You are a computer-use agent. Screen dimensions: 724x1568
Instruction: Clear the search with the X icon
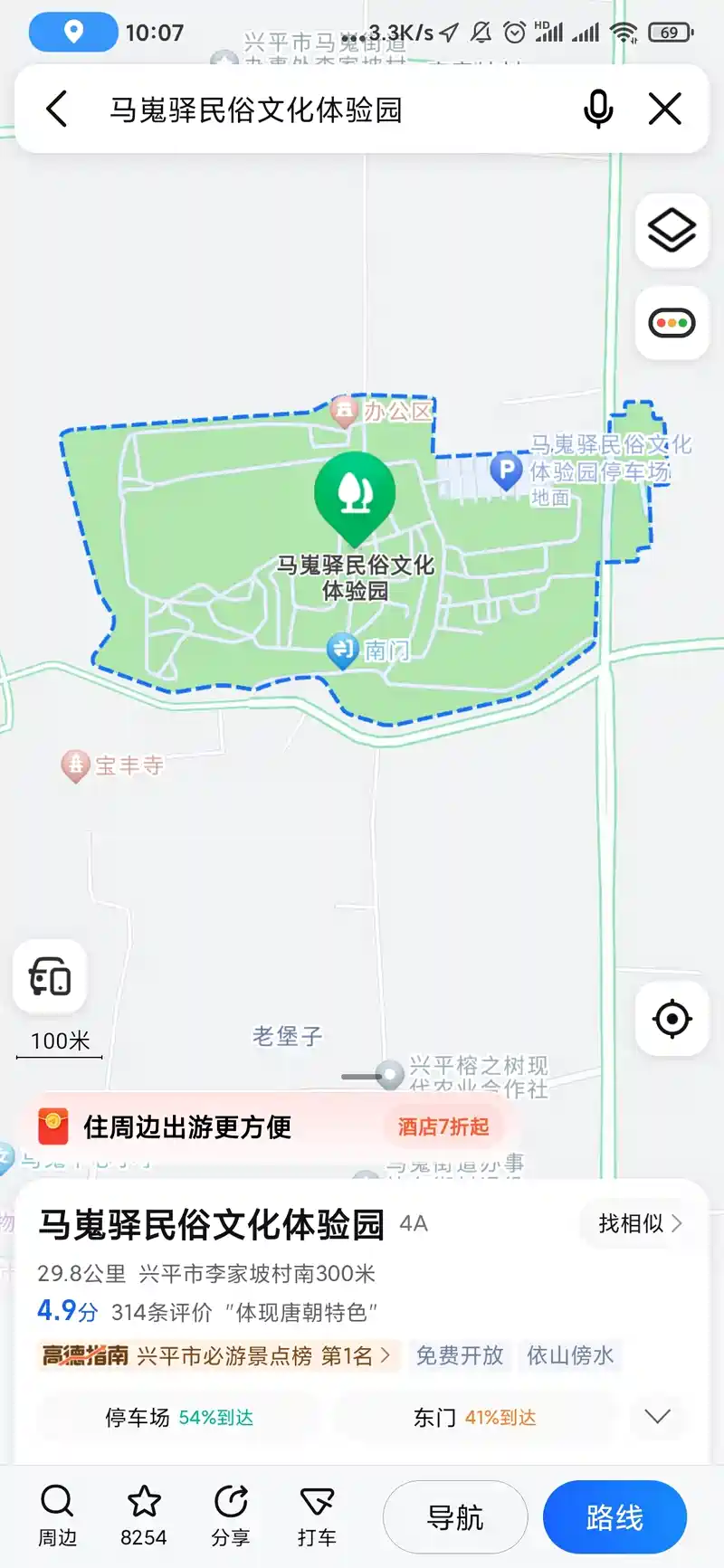[665, 109]
